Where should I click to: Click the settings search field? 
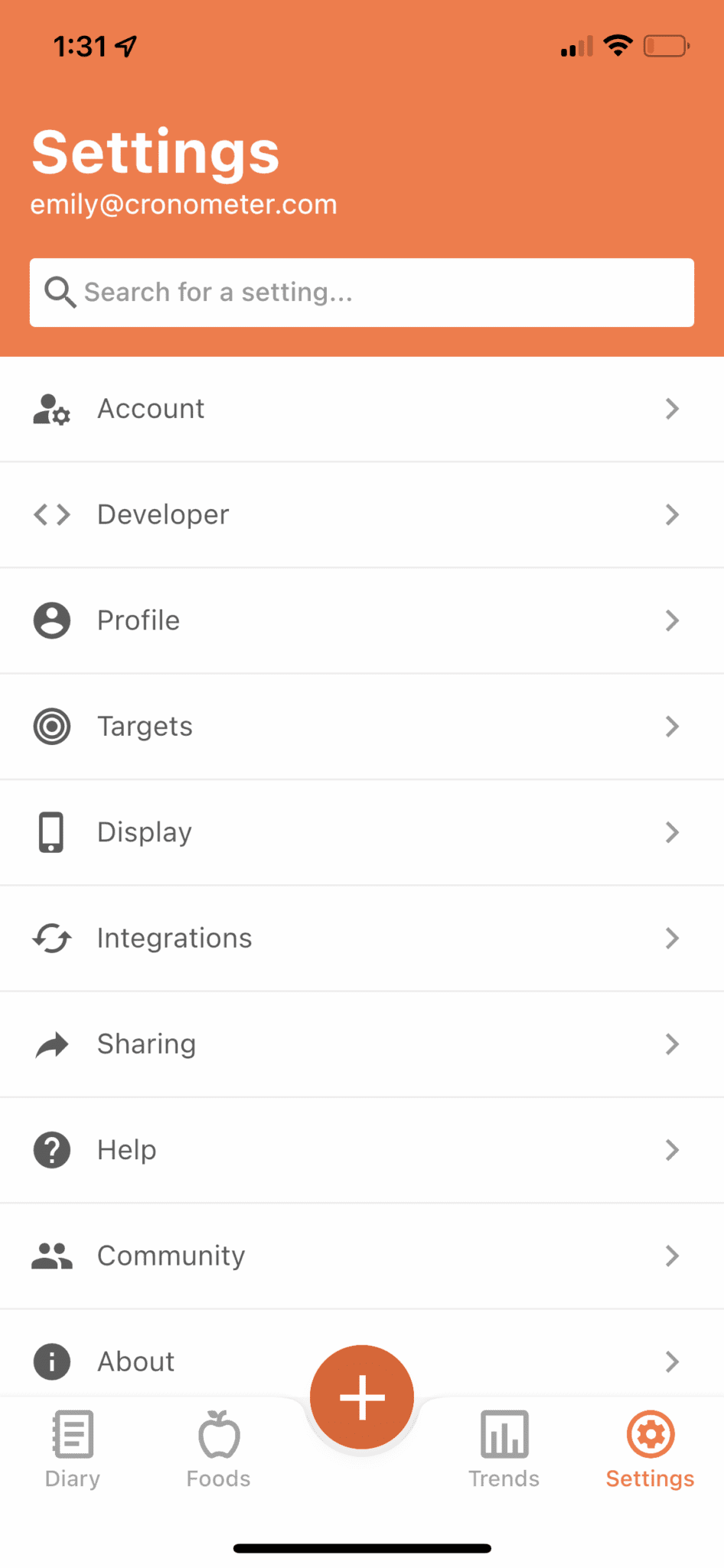click(x=362, y=292)
